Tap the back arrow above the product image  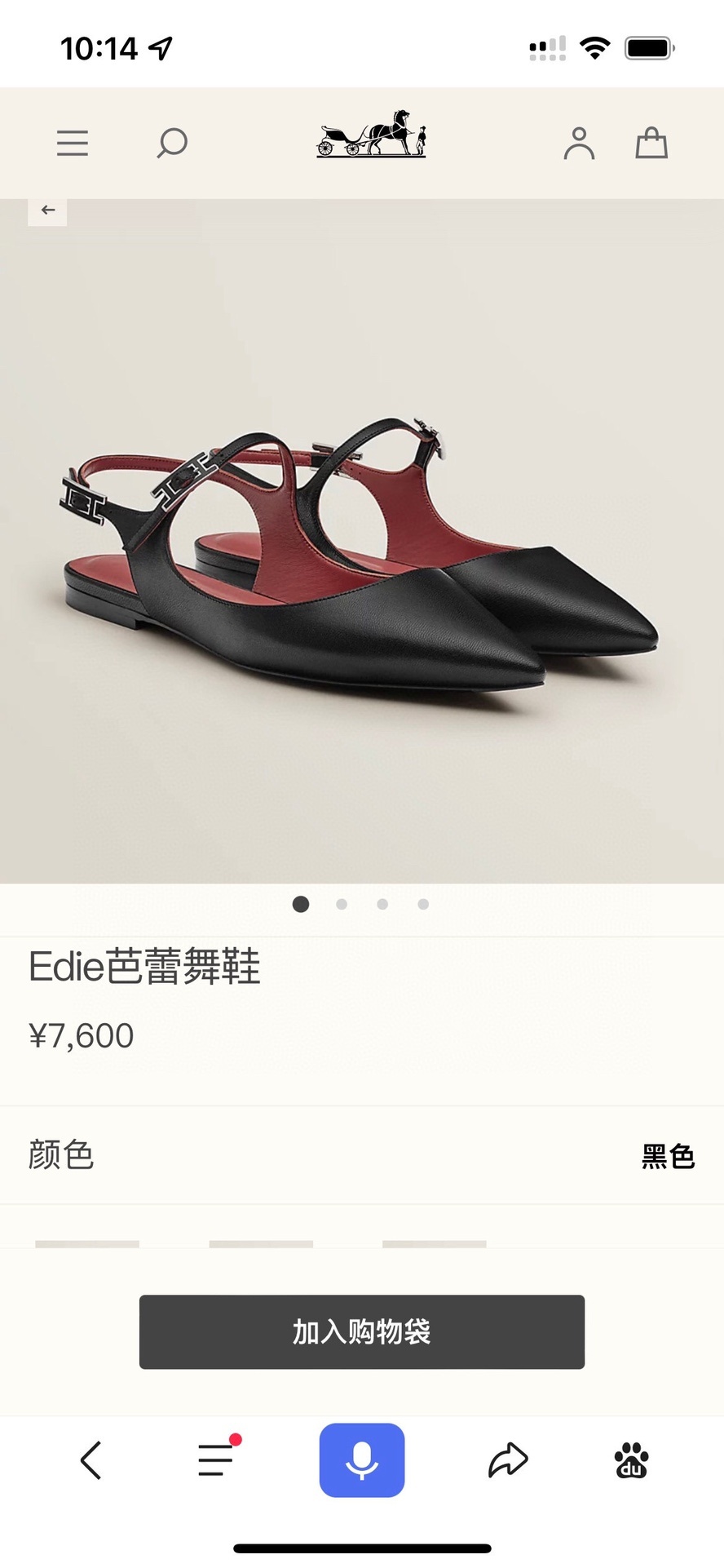point(48,210)
